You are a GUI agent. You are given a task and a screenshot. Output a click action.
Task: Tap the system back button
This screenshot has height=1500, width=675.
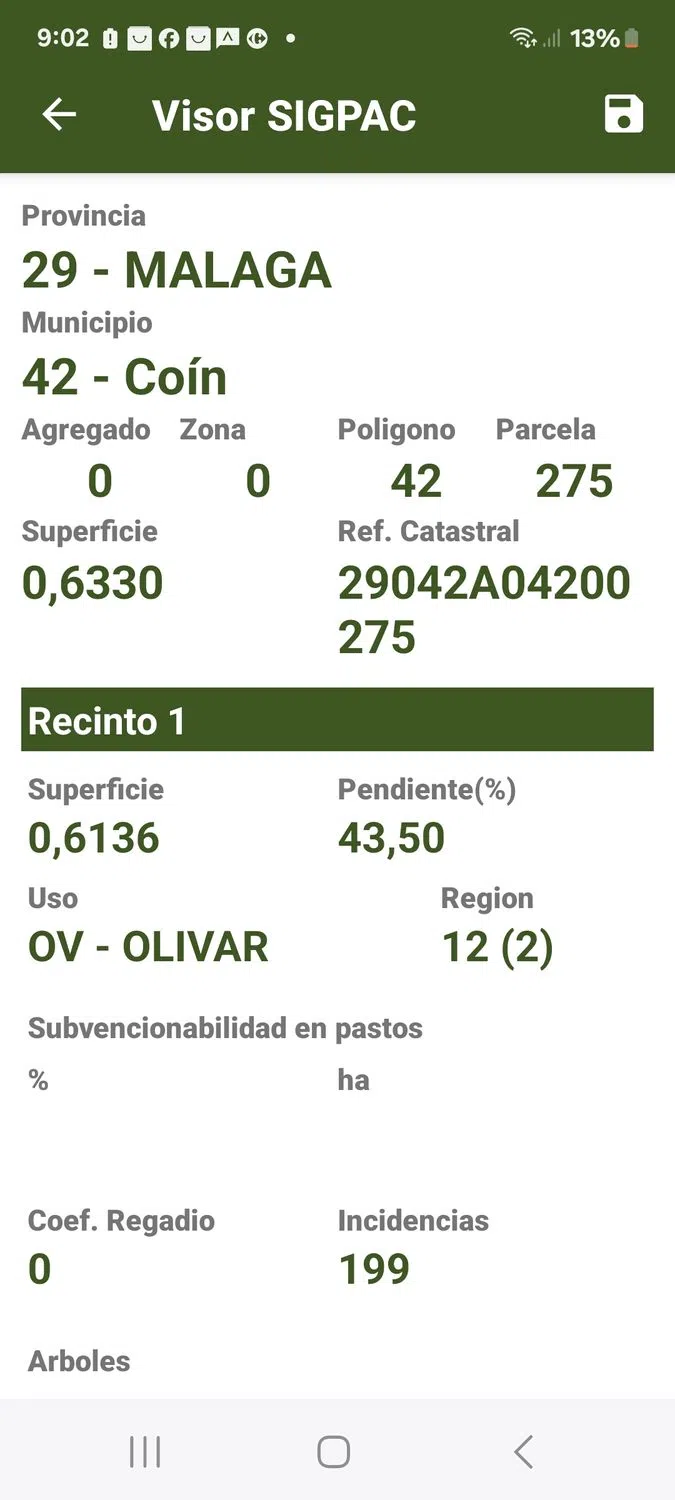click(523, 1451)
